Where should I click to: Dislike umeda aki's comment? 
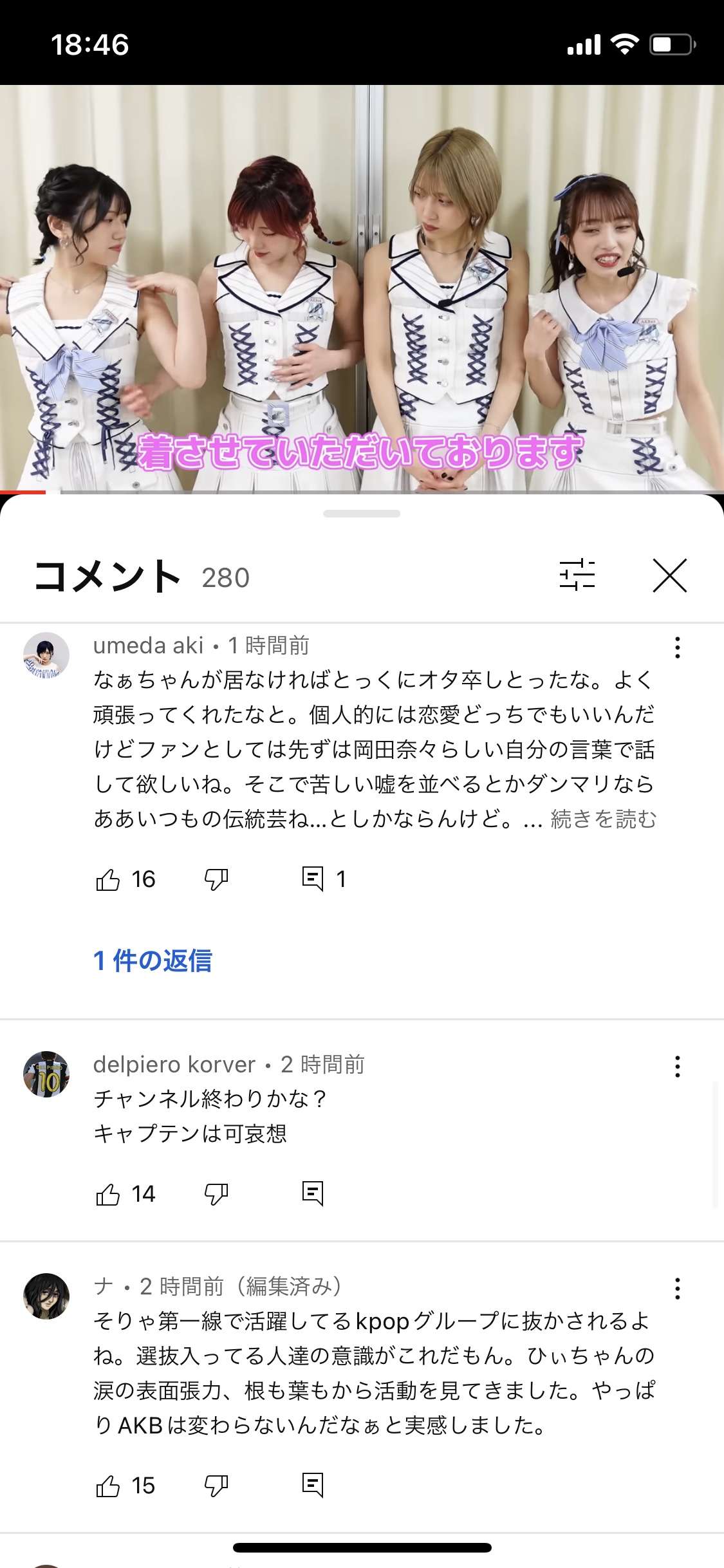pos(216,879)
